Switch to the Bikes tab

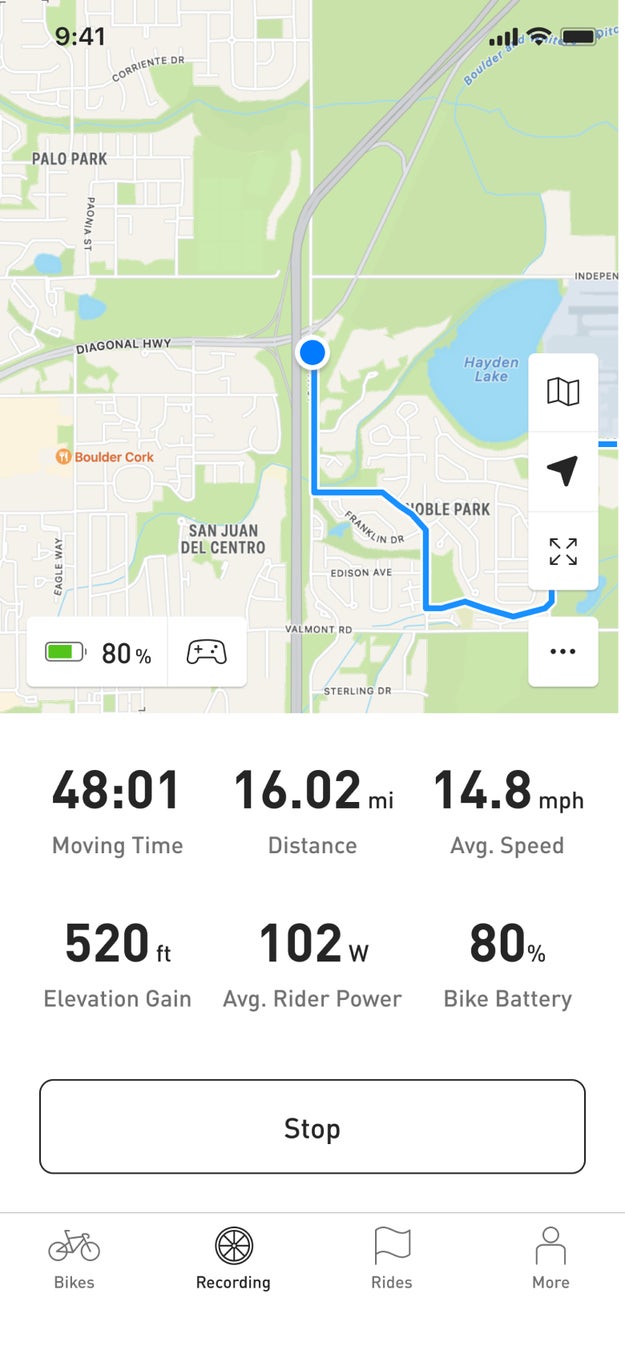pos(74,1260)
